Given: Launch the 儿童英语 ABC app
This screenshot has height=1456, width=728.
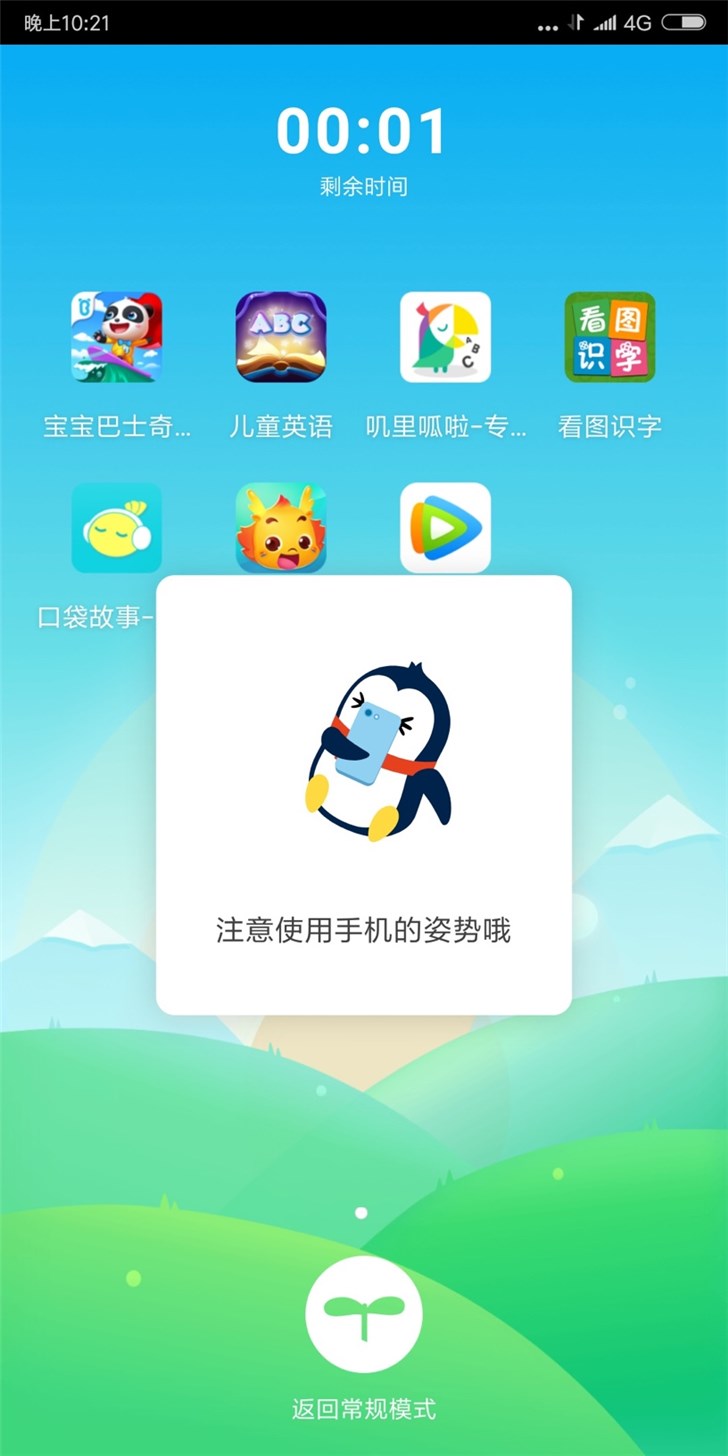Looking at the screenshot, I should click(x=281, y=338).
